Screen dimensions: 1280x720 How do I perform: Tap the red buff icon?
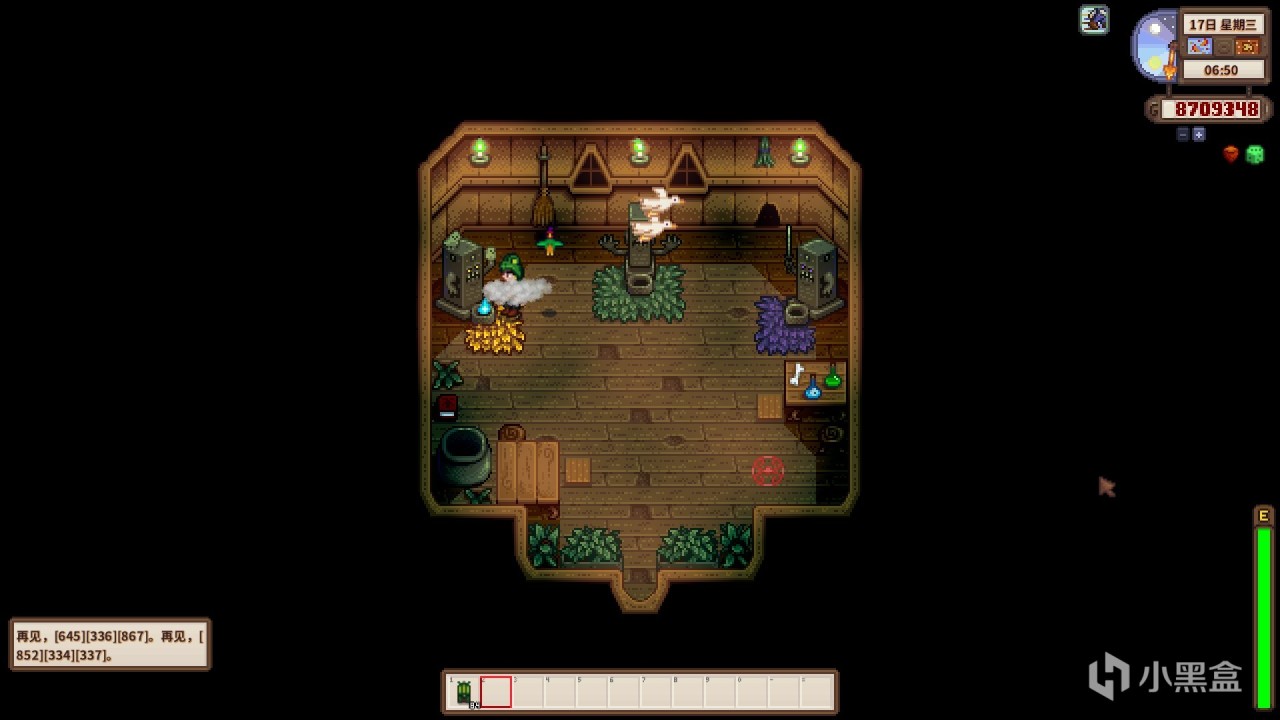point(1231,154)
